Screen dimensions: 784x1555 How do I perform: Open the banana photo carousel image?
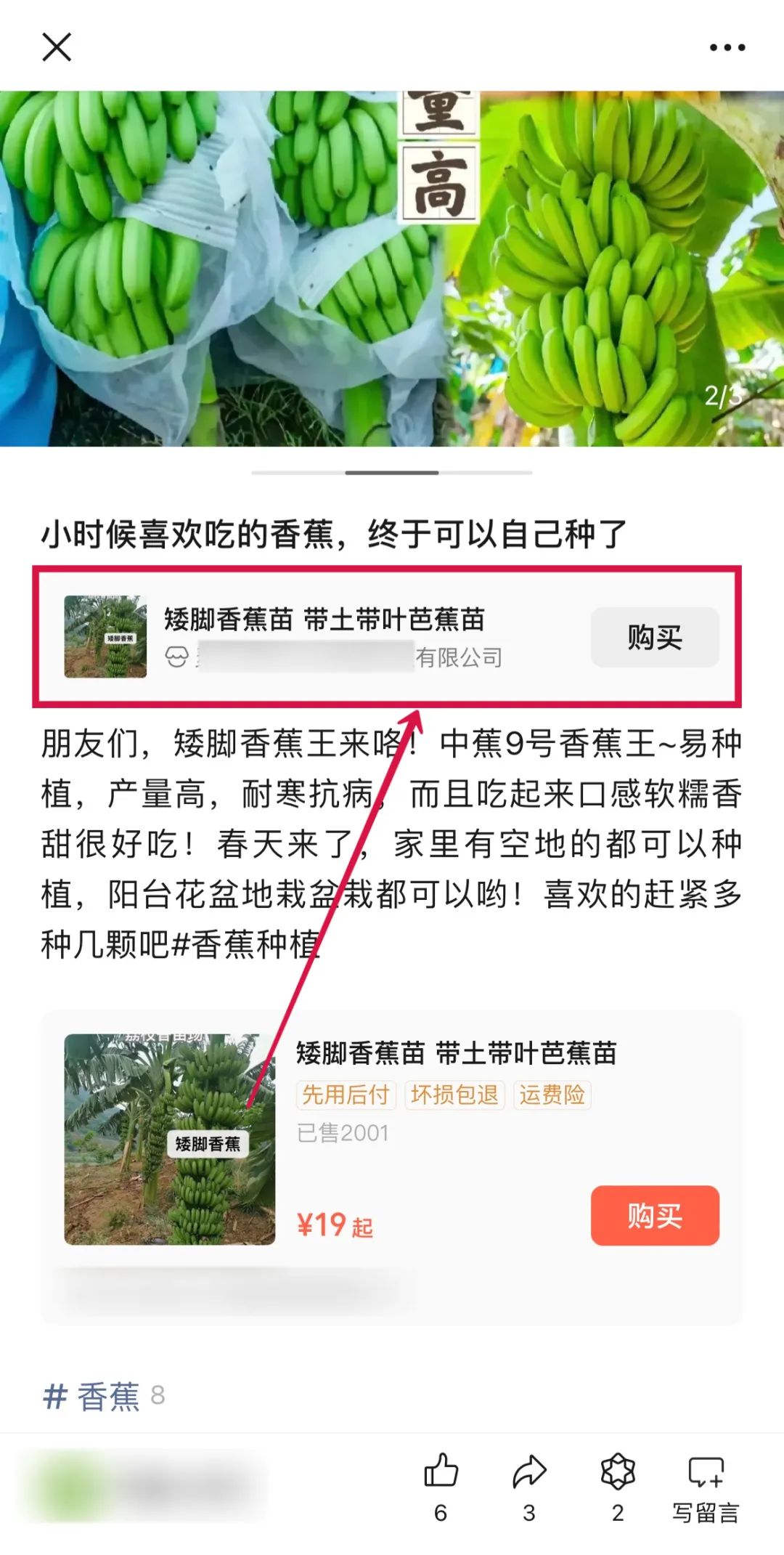pos(392,269)
